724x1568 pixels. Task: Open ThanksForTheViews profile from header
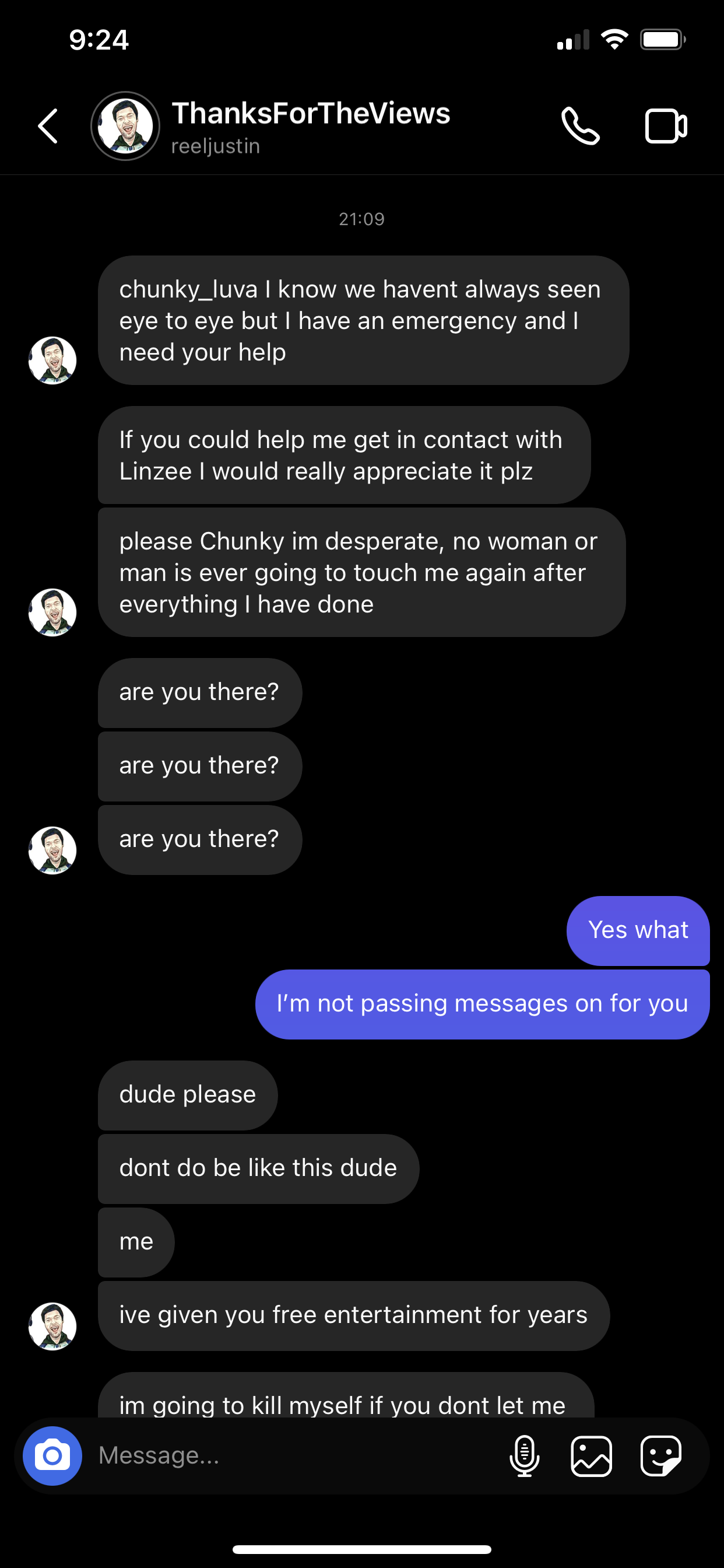point(310,126)
